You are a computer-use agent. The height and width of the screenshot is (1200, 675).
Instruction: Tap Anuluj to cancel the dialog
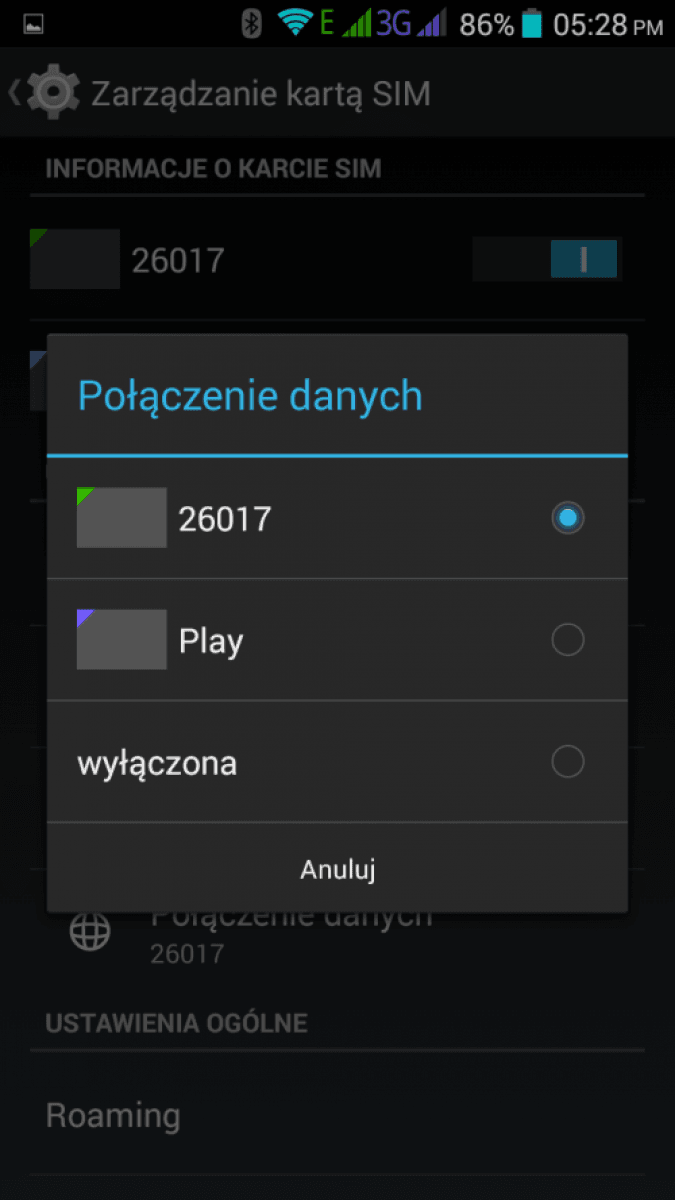tap(337, 868)
